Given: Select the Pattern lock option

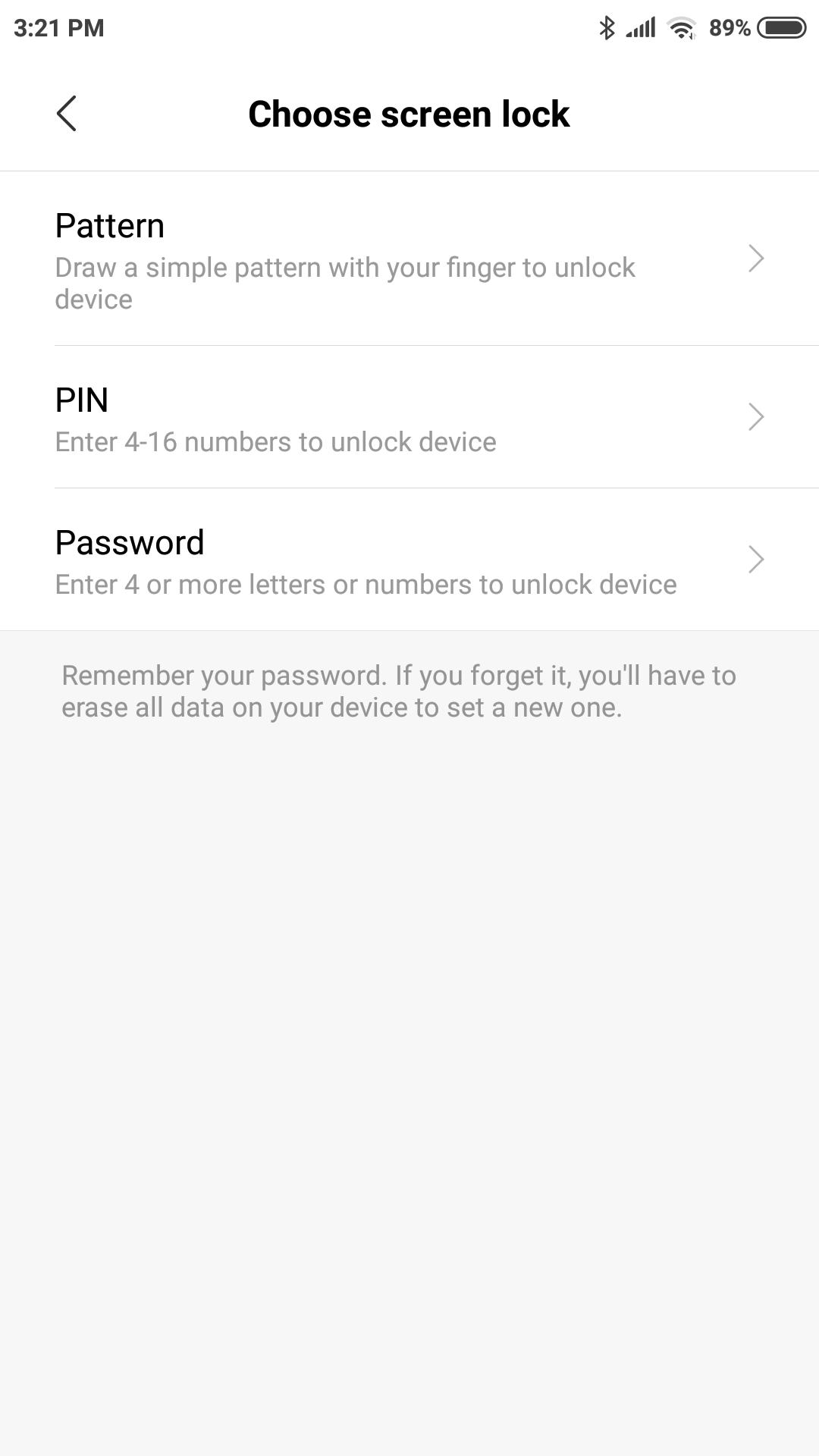Looking at the screenshot, I should (x=409, y=259).
